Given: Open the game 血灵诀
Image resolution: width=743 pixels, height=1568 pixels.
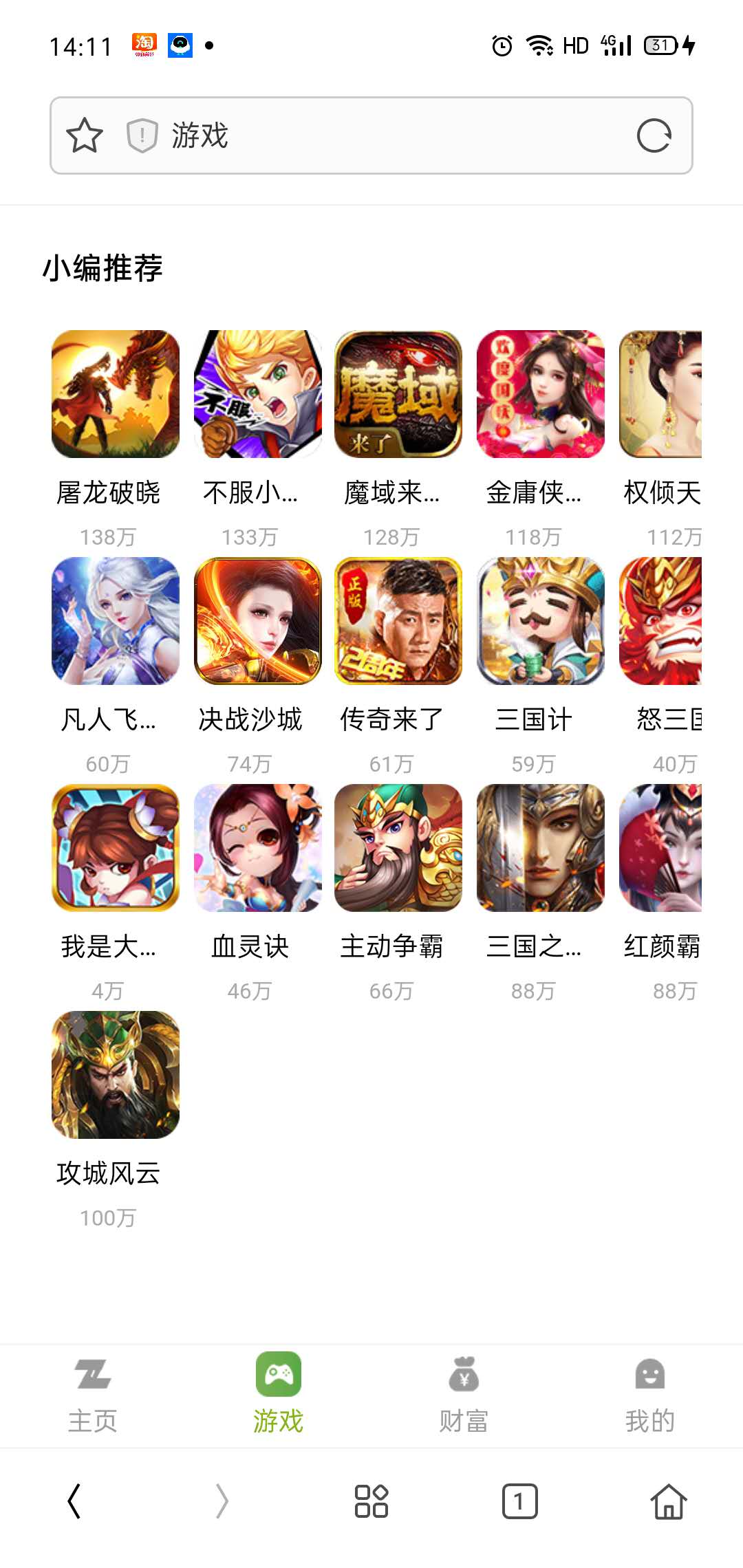Looking at the screenshot, I should (257, 848).
